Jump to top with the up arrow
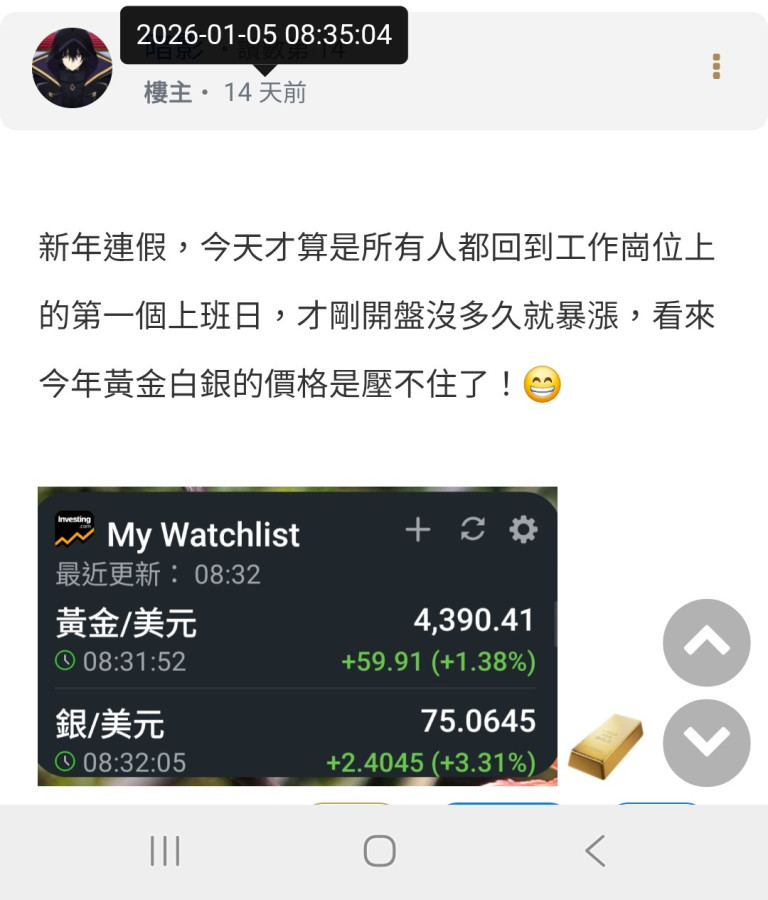The width and height of the screenshot is (768, 900). [x=706, y=642]
